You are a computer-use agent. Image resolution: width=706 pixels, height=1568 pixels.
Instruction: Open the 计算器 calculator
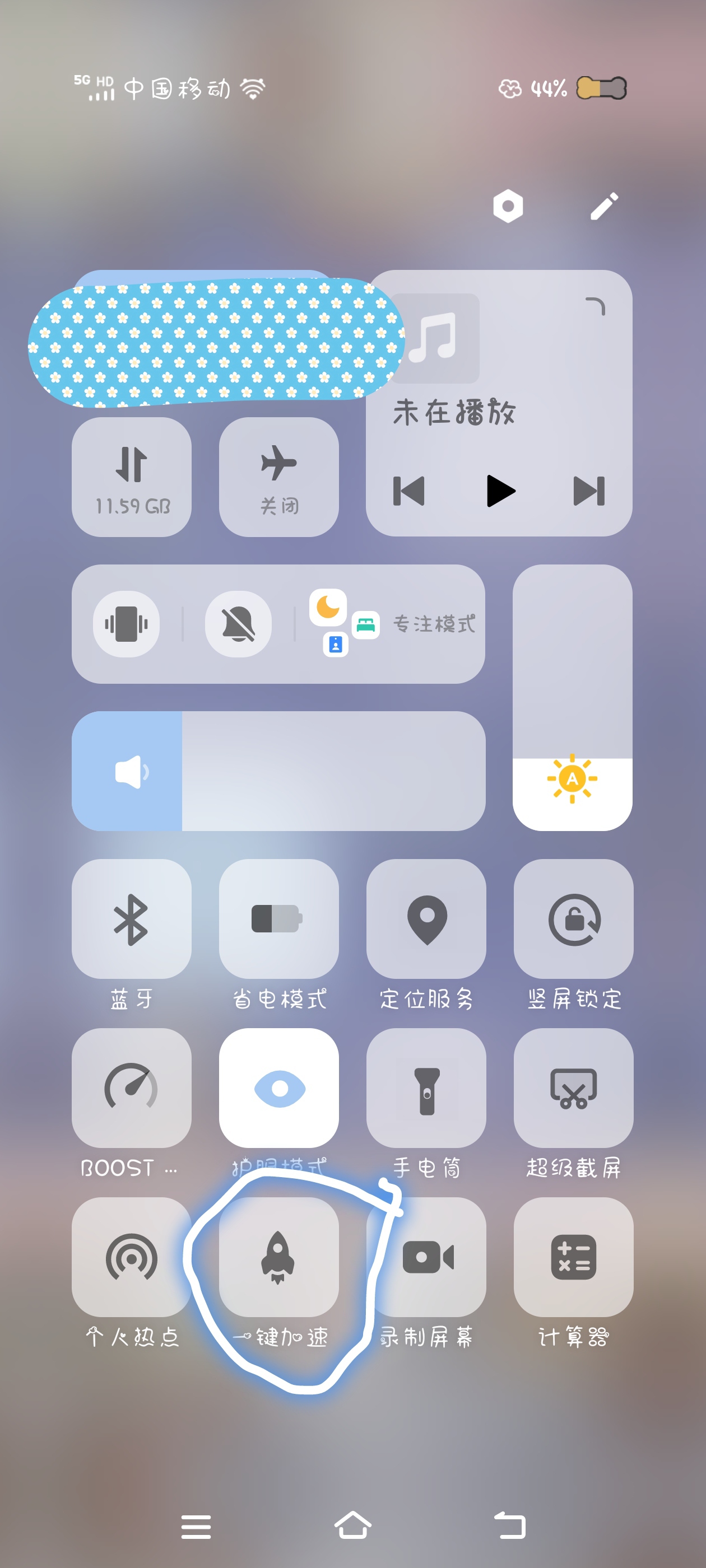(x=573, y=1257)
